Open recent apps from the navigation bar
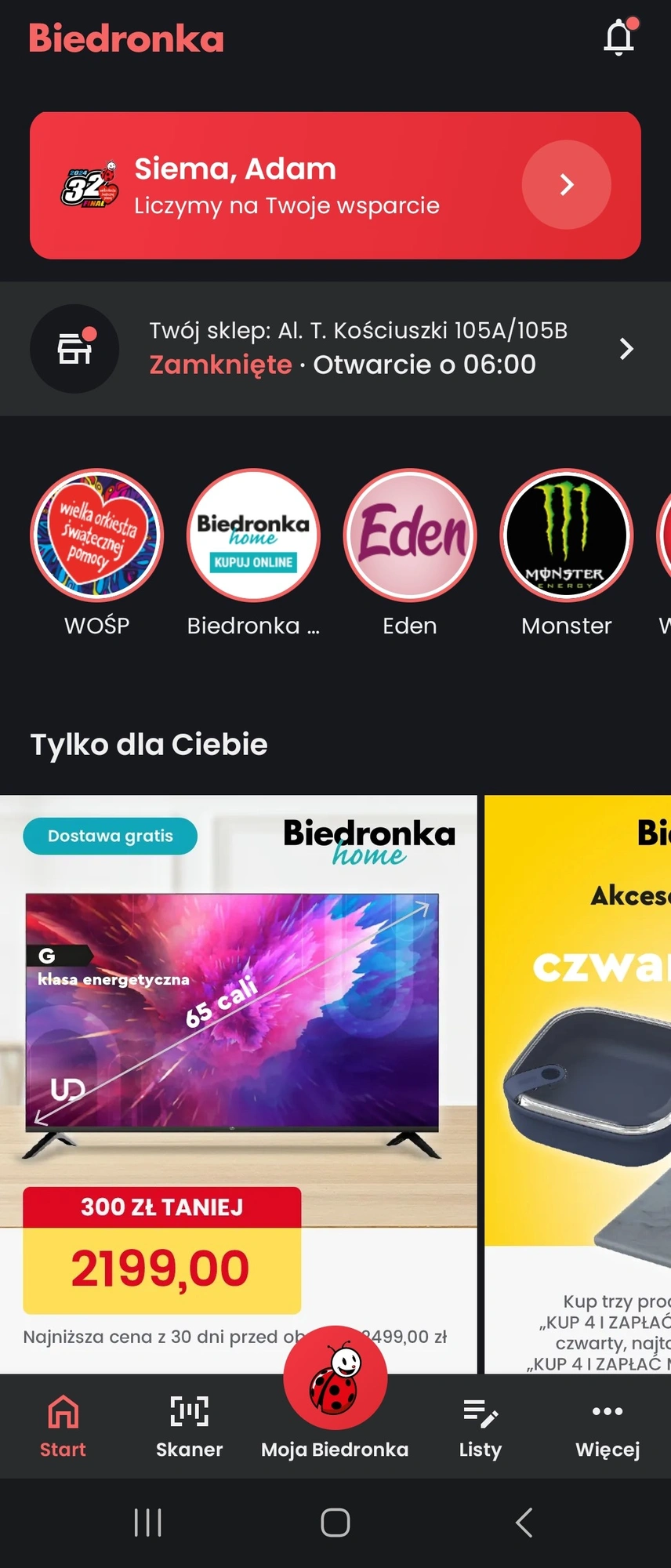 [147, 1523]
